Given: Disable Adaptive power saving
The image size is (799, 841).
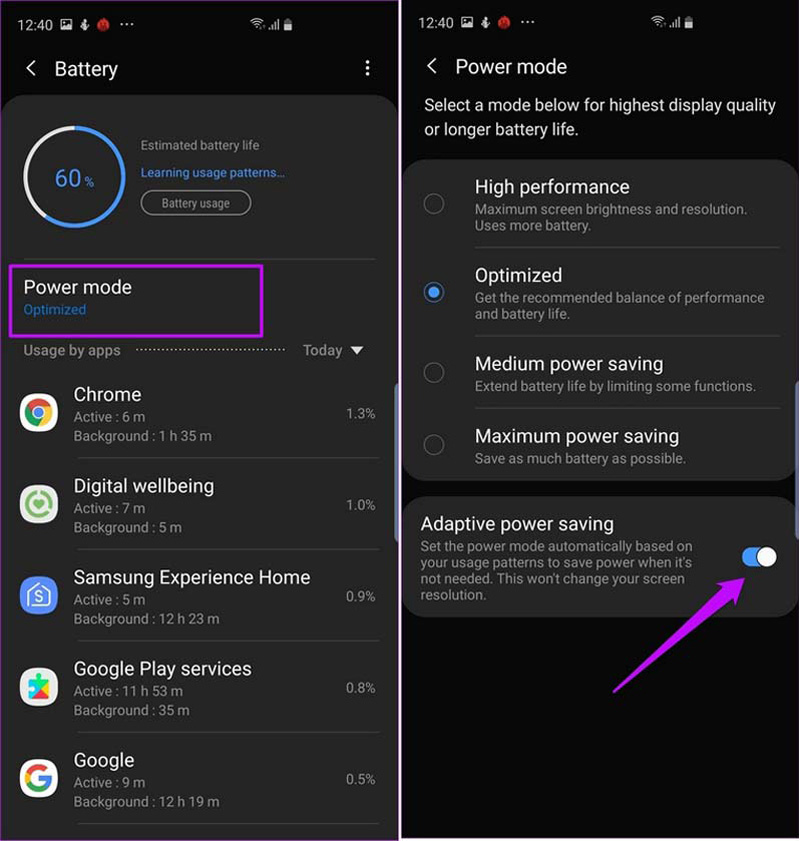Looking at the screenshot, I should (x=759, y=557).
